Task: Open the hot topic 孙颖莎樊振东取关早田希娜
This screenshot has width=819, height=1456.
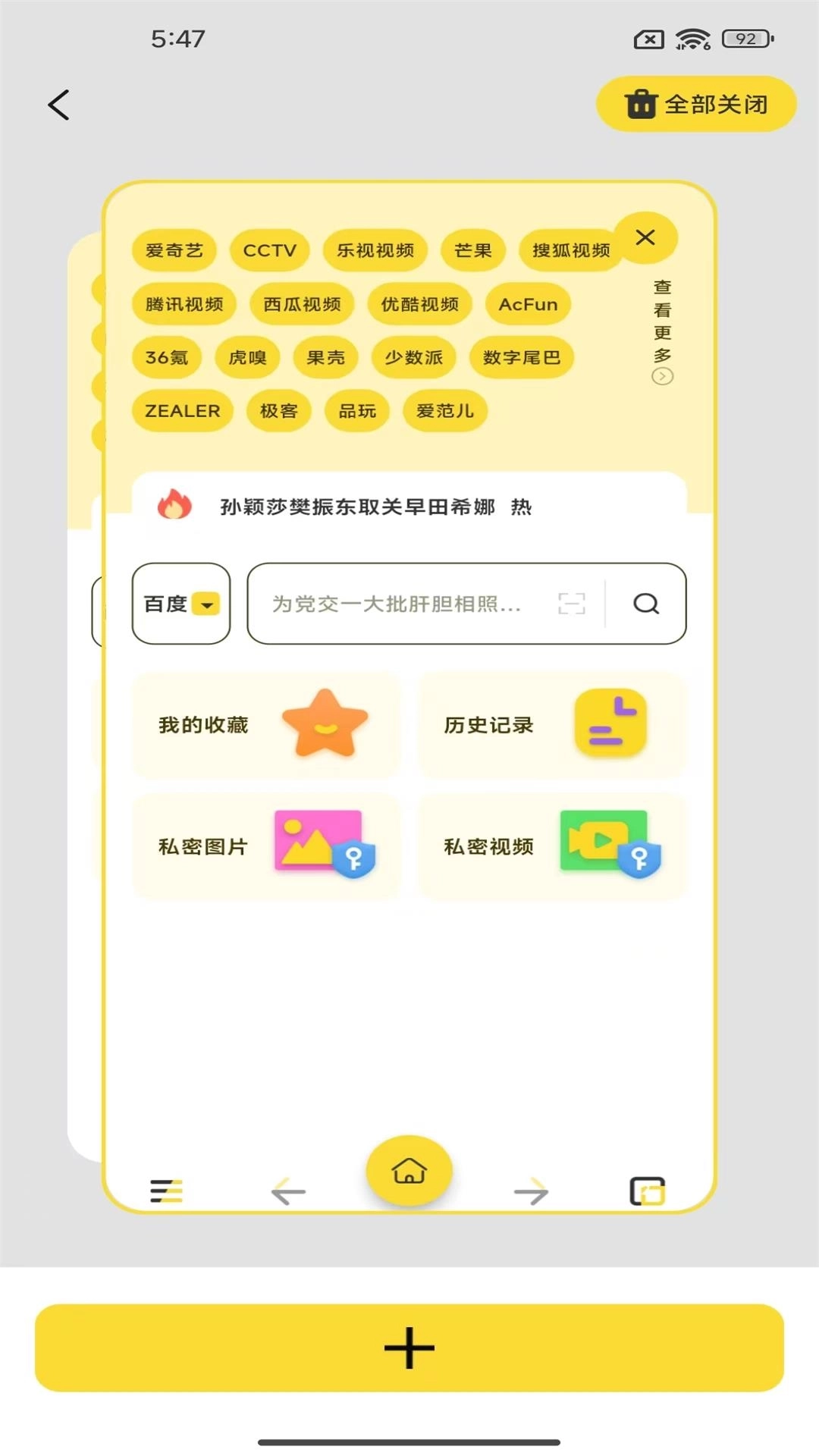Action: (x=372, y=507)
